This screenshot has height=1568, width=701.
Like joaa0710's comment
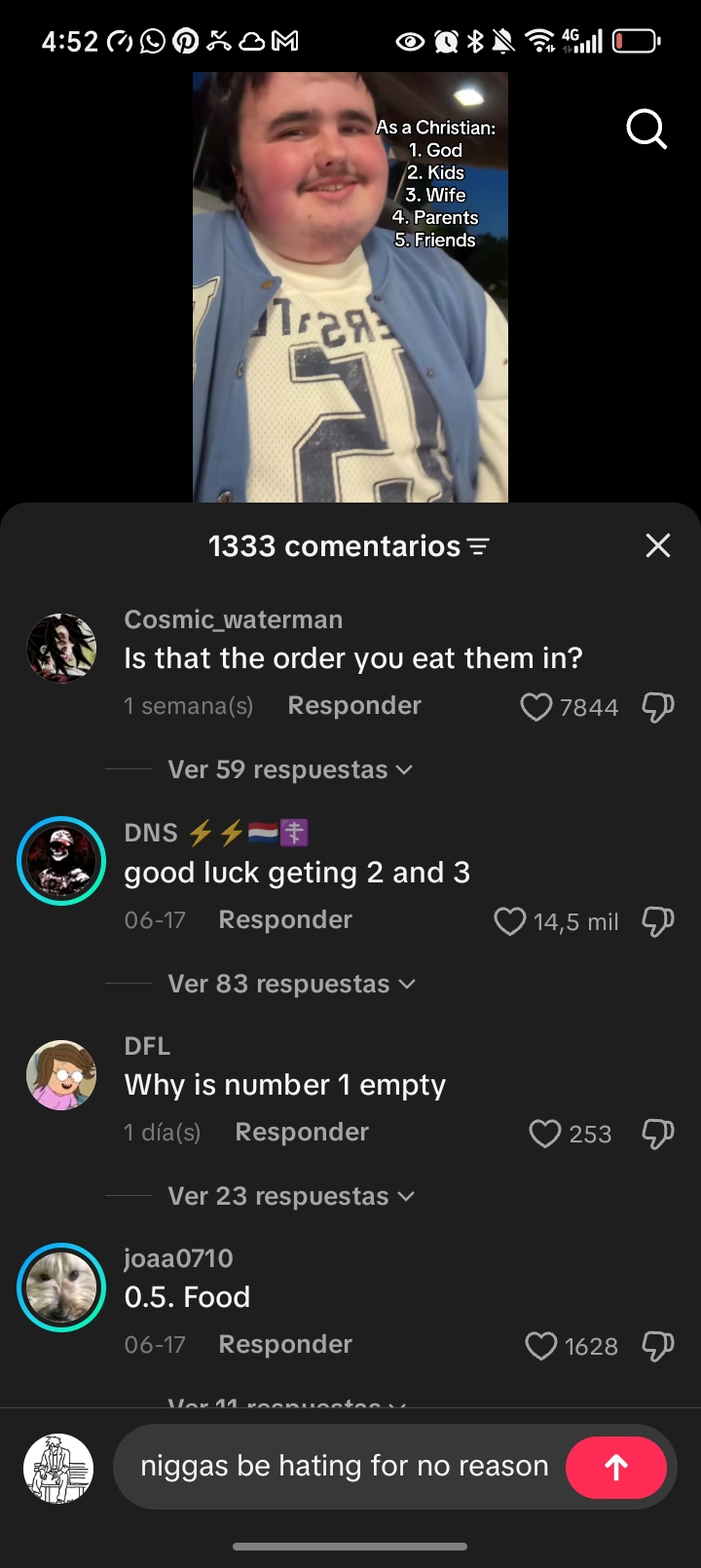[x=541, y=1346]
